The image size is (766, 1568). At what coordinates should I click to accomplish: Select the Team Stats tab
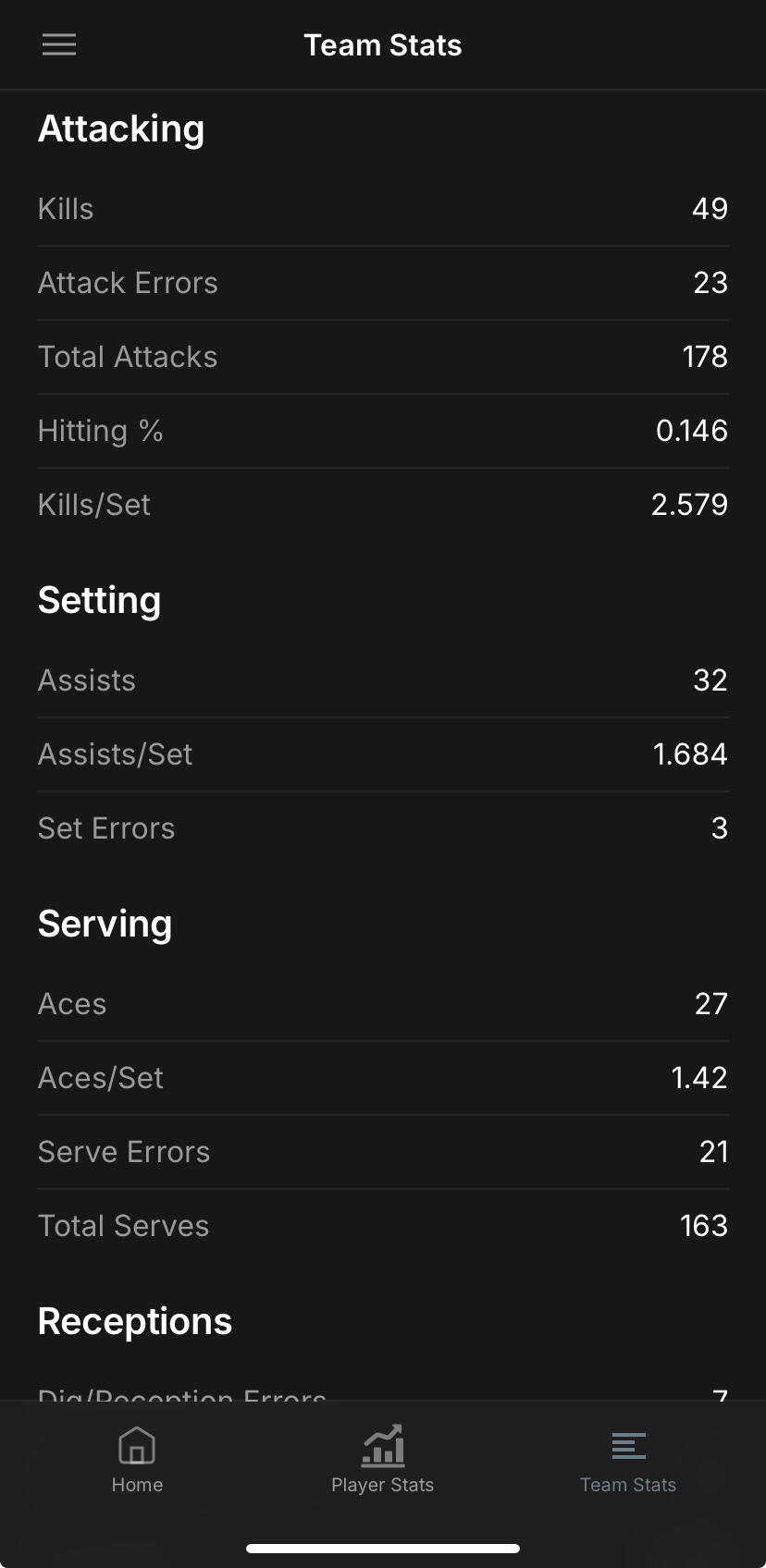pyautogui.click(x=627, y=1460)
